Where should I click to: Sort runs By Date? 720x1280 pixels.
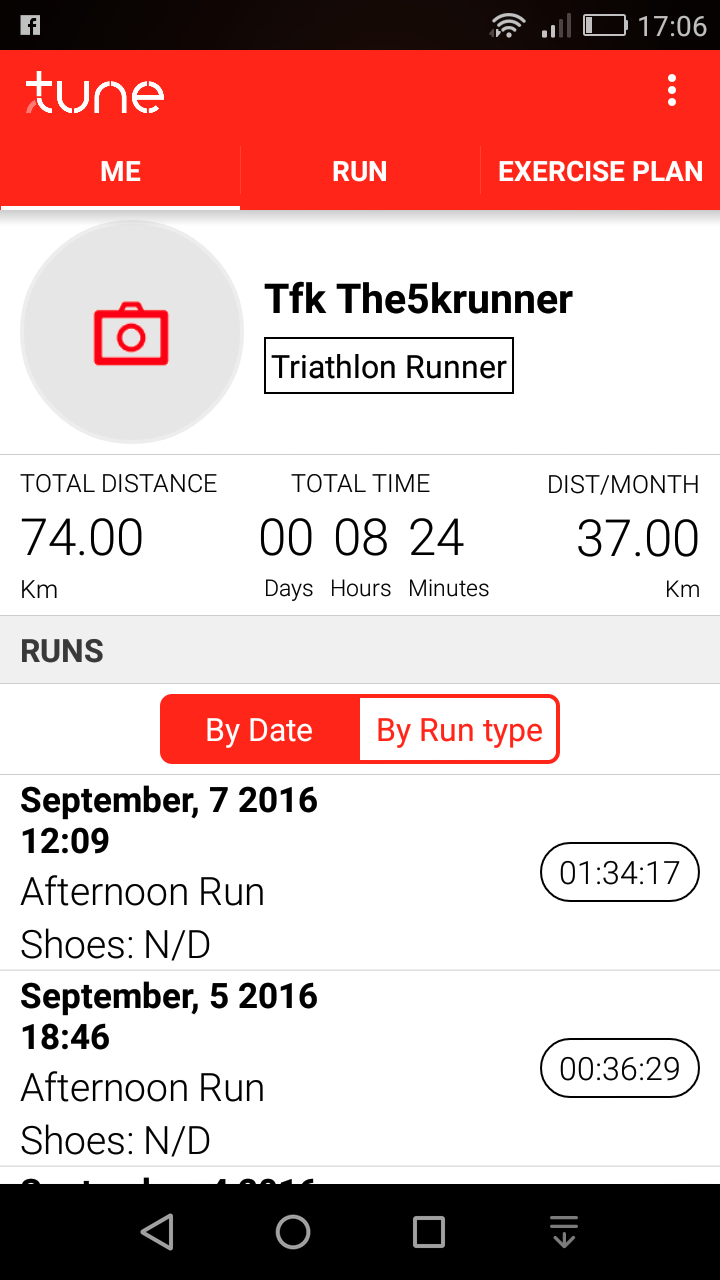260,730
